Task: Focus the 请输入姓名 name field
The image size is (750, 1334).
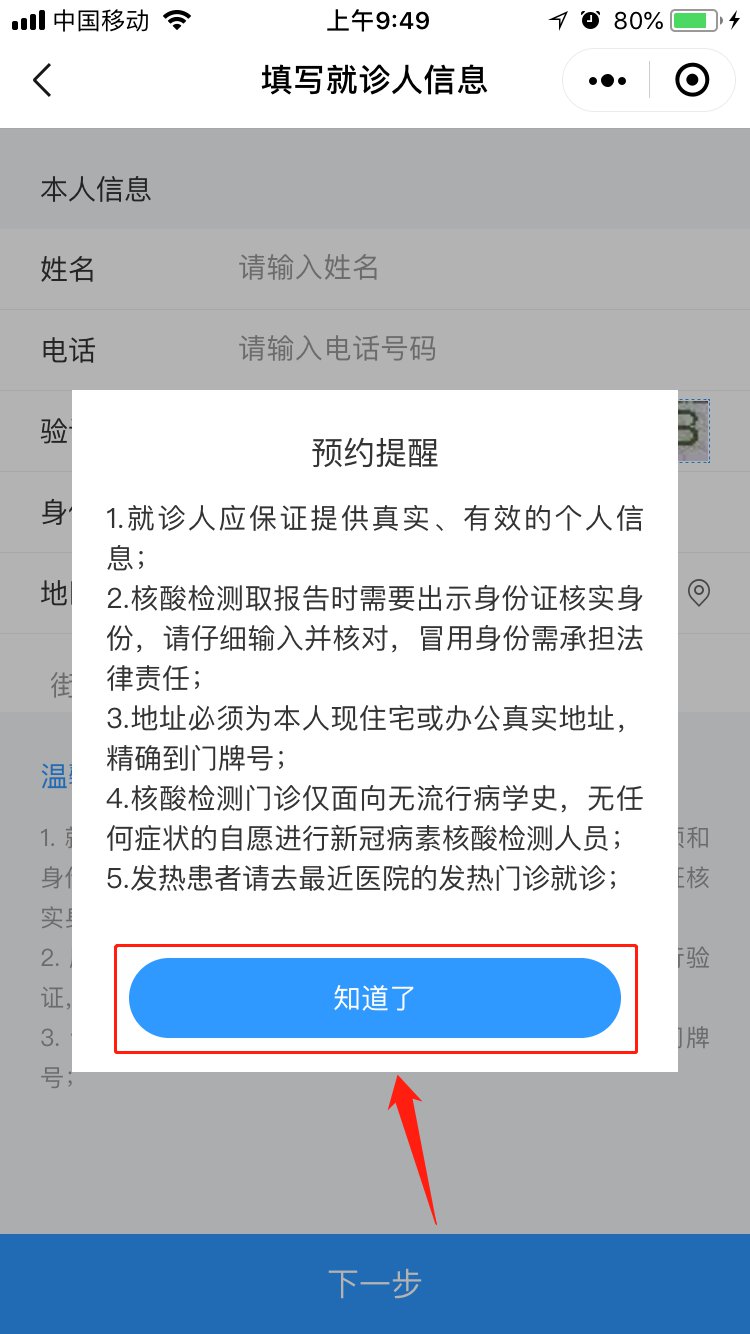Action: [x=450, y=268]
